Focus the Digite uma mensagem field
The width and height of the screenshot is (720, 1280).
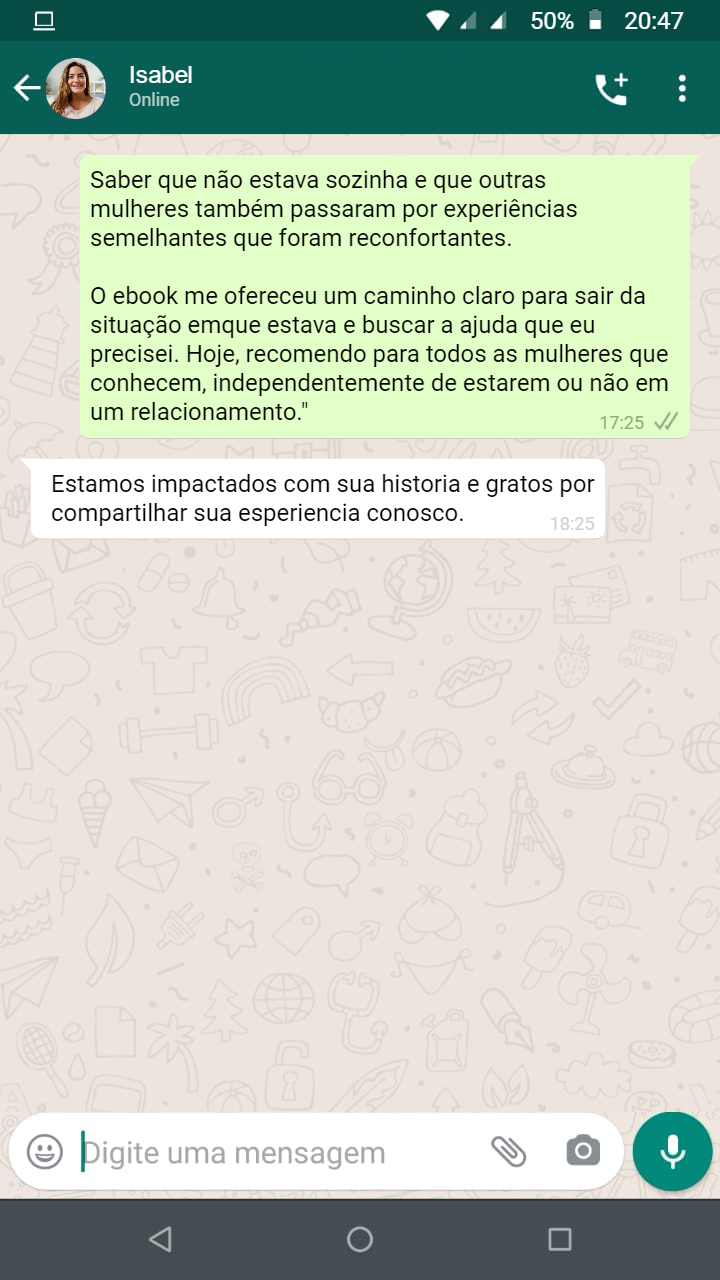click(x=270, y=1152)
